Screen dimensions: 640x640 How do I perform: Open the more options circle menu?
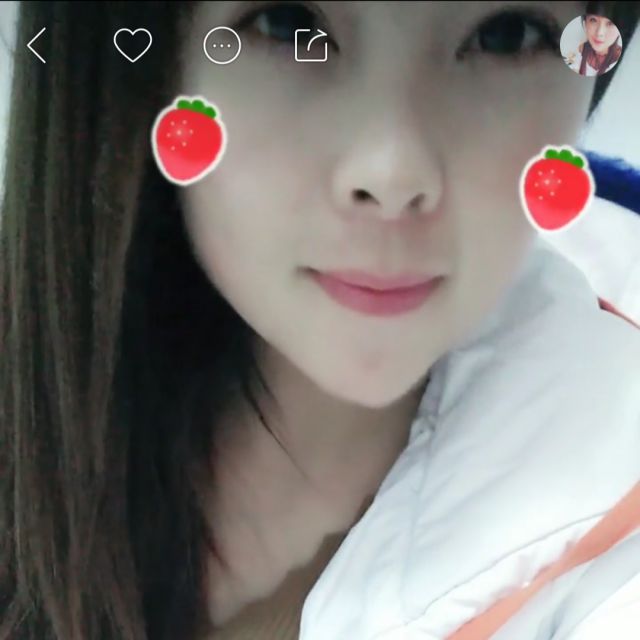tap(222, 45)
